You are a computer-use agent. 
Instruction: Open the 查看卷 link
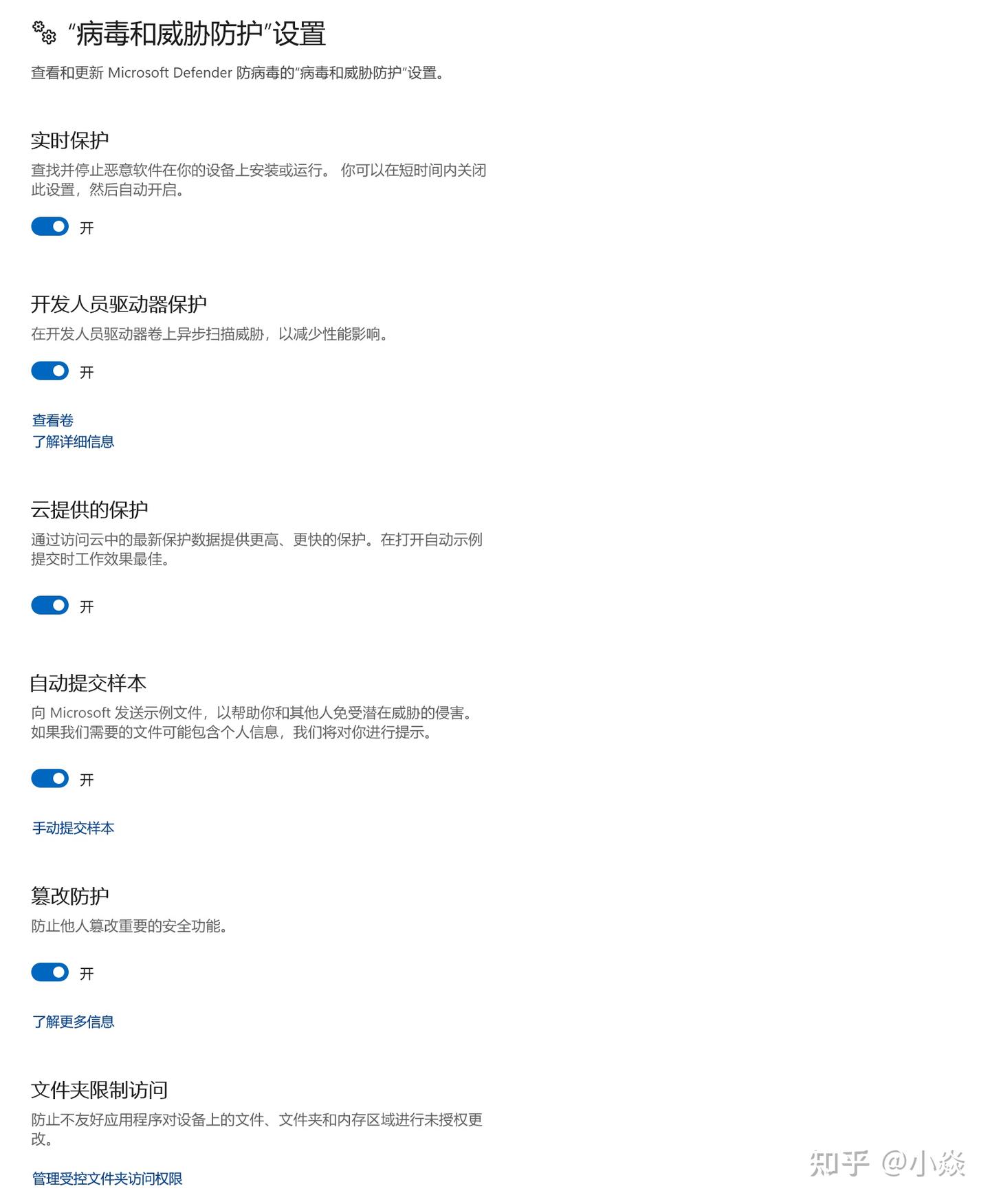(x=53, y=420)
